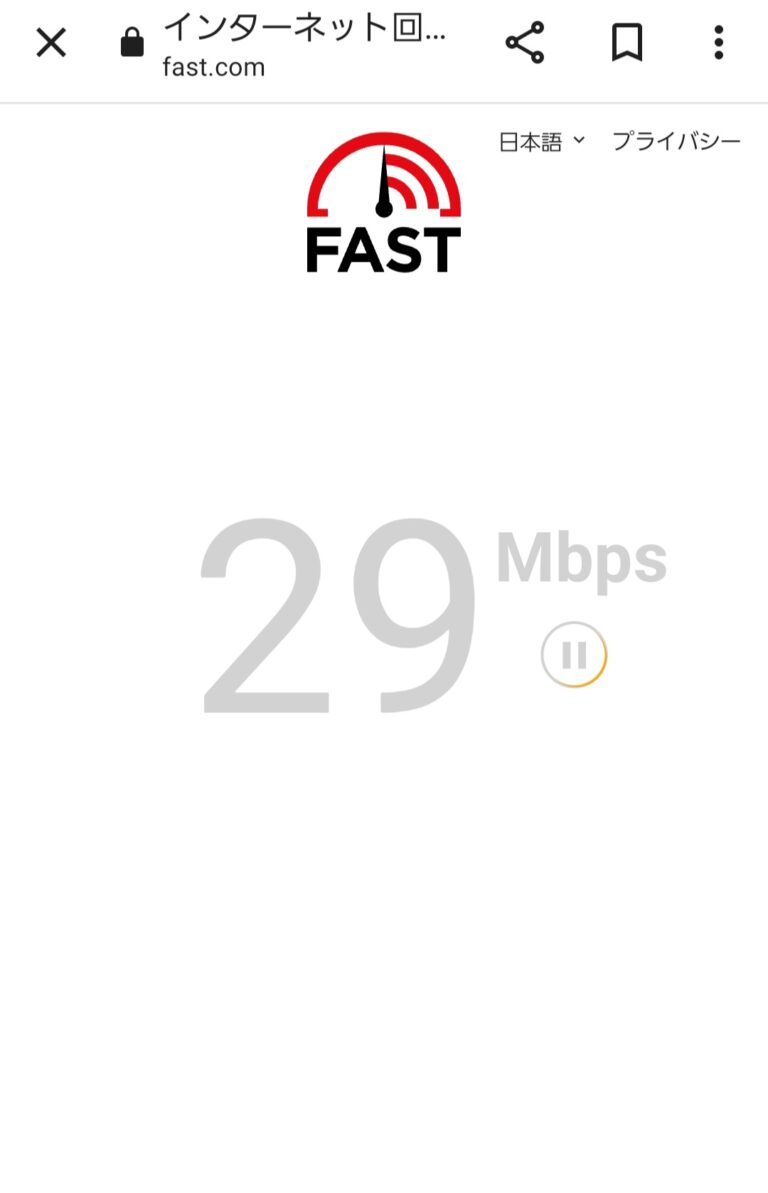Expand the 日本語 language dropdown

[541, 142]
